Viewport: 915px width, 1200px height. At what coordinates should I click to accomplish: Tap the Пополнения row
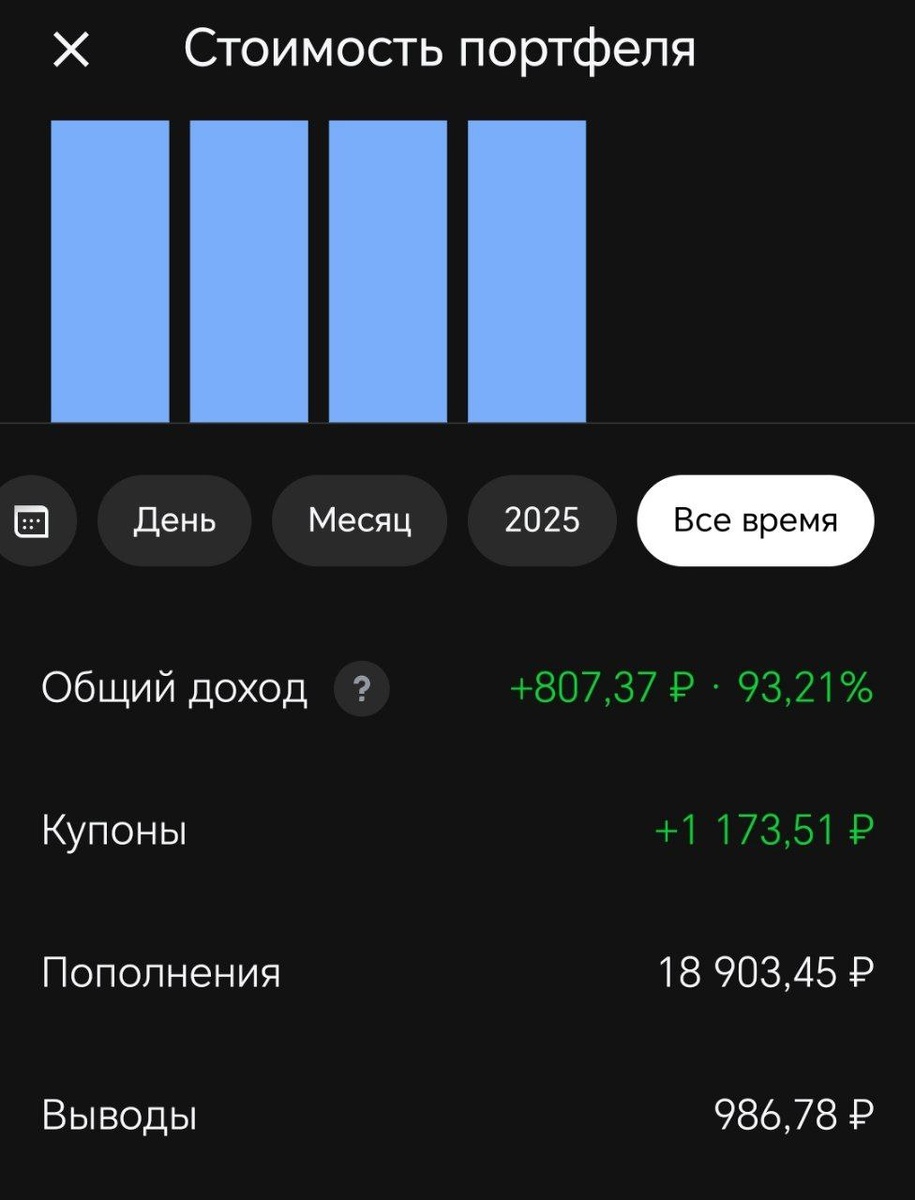pos(160,971)
